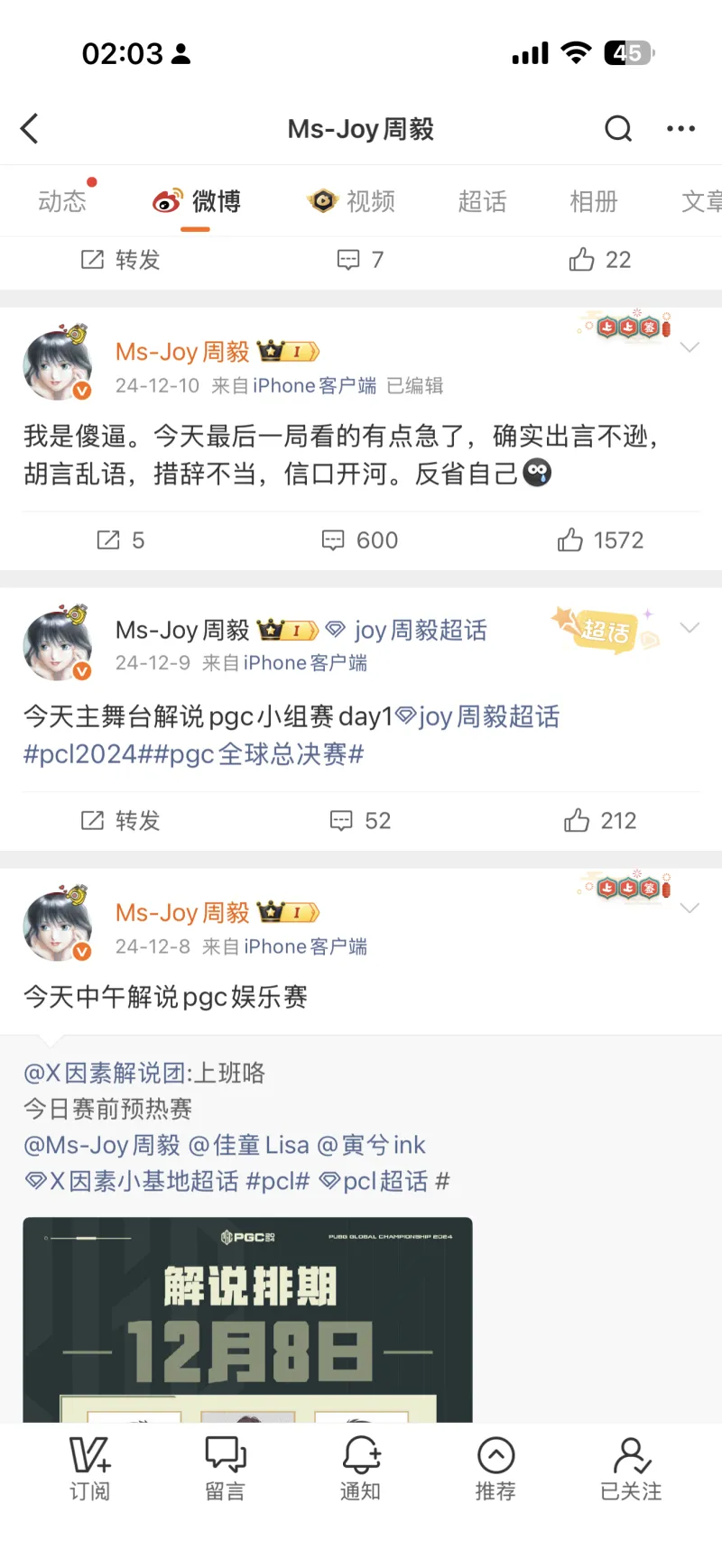Like the pgc小组赛 day1 post
The image size is (722, 1568).
[x=599, y=821]
